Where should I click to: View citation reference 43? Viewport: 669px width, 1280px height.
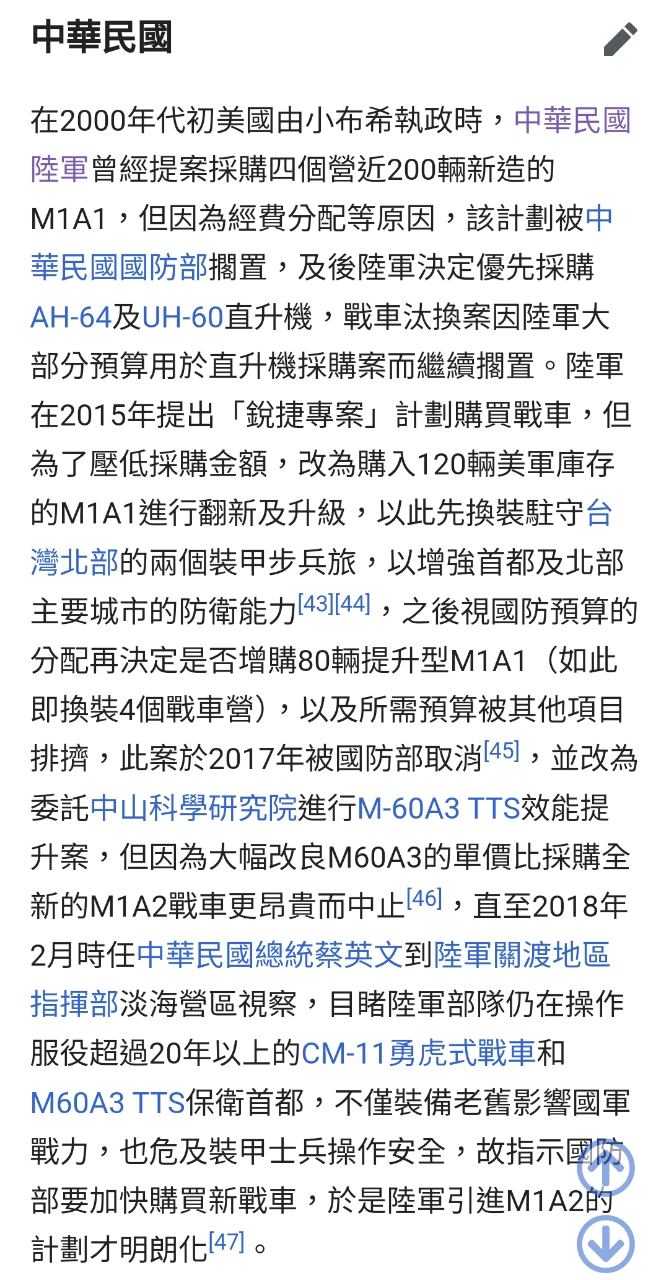315,603
